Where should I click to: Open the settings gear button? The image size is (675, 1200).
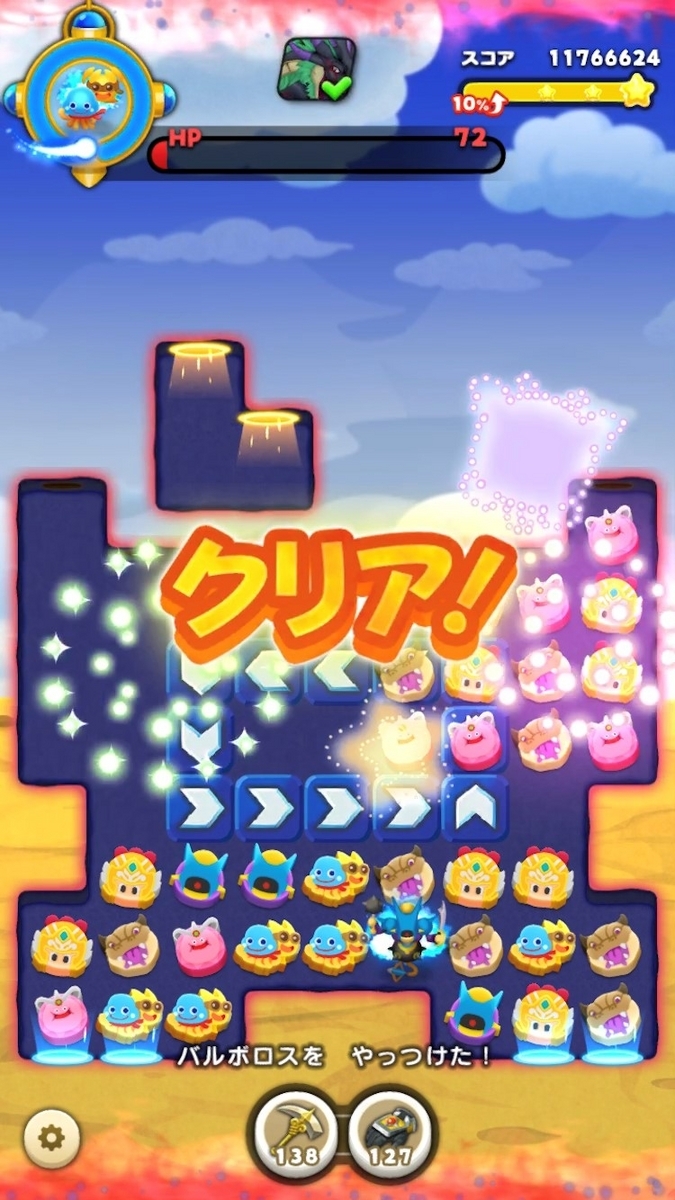pos(52,1137)
